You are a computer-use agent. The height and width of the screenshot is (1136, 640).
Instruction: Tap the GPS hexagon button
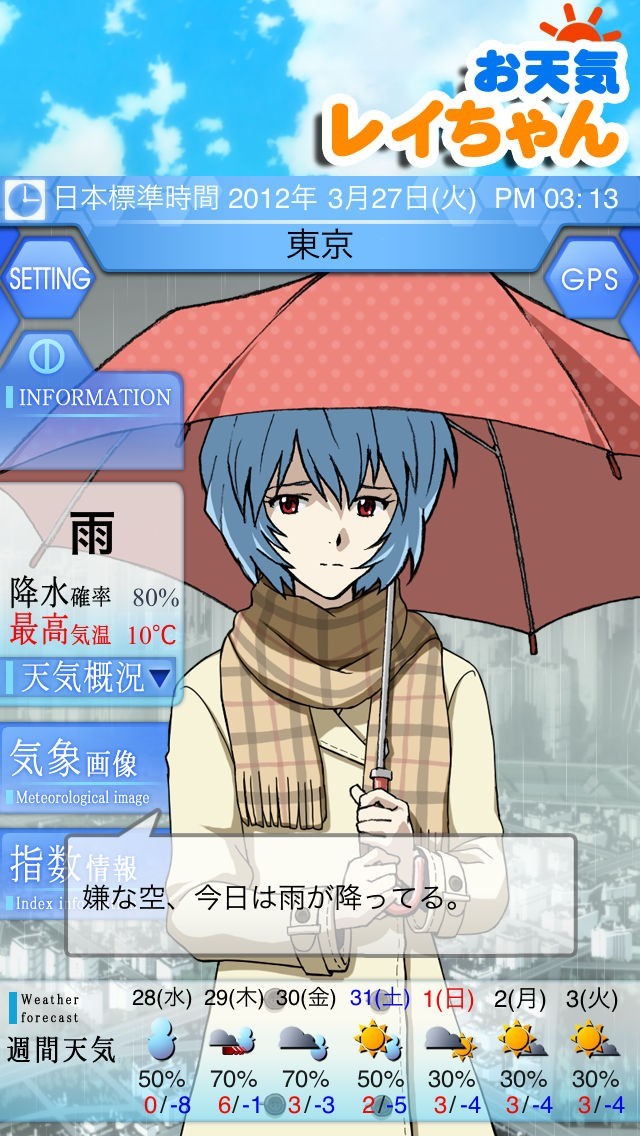588,278
